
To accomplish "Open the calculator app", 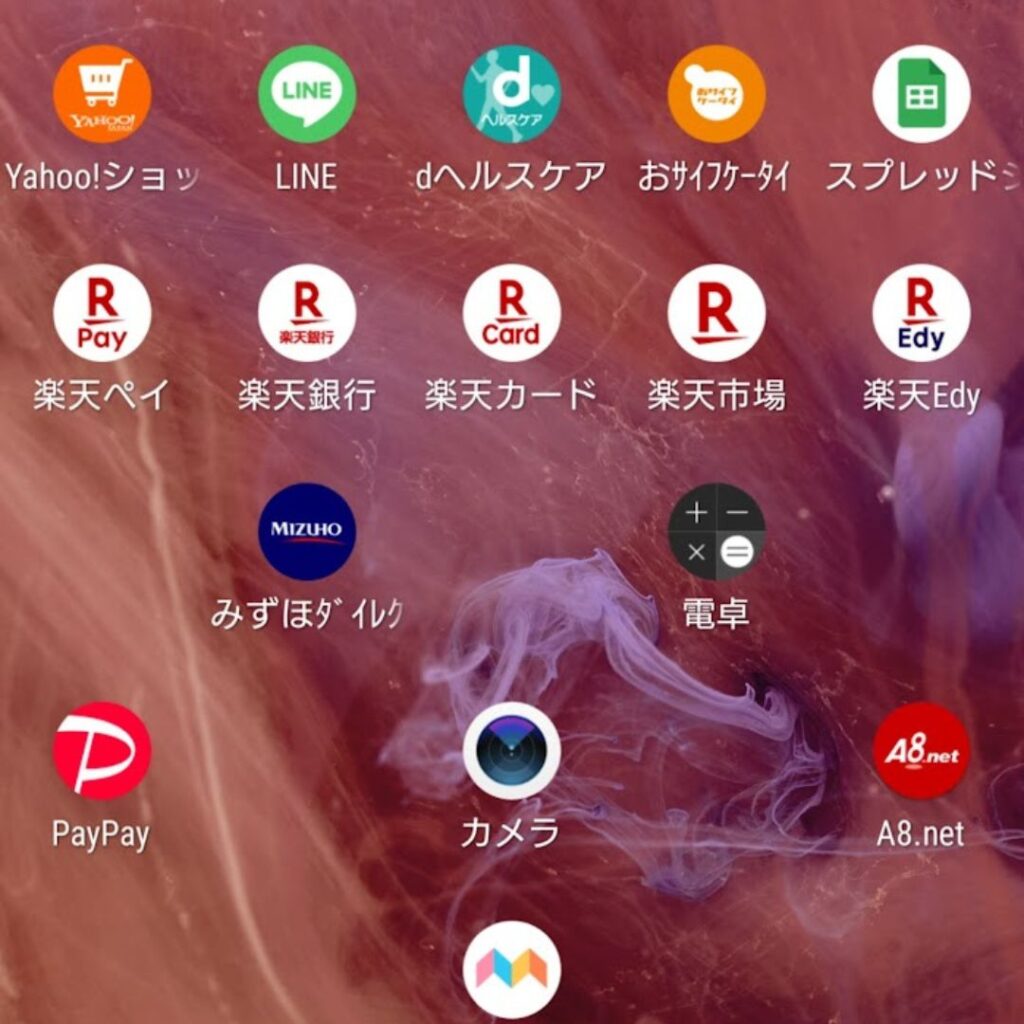I will click(x=716, y=532).
